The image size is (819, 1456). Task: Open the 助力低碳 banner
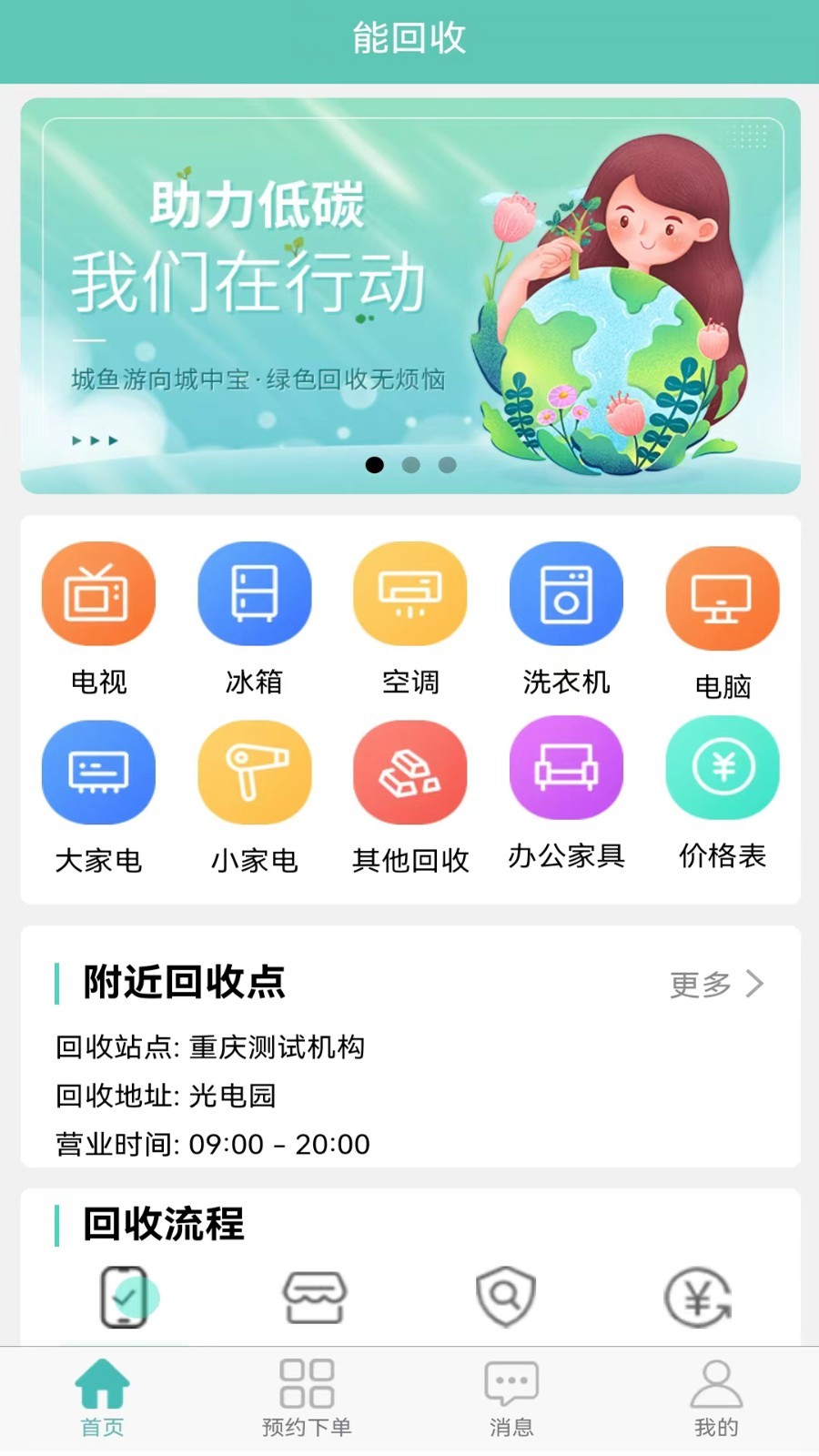coord(409,296)
